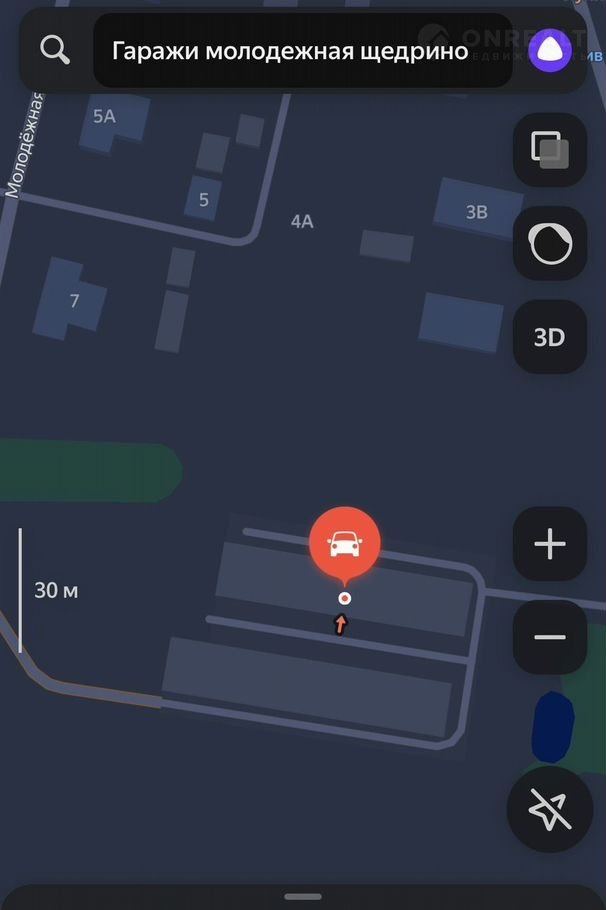The image size is (606, 910).
Task: Tap the bottom sheet handle
Action: [x=303, y=896]
